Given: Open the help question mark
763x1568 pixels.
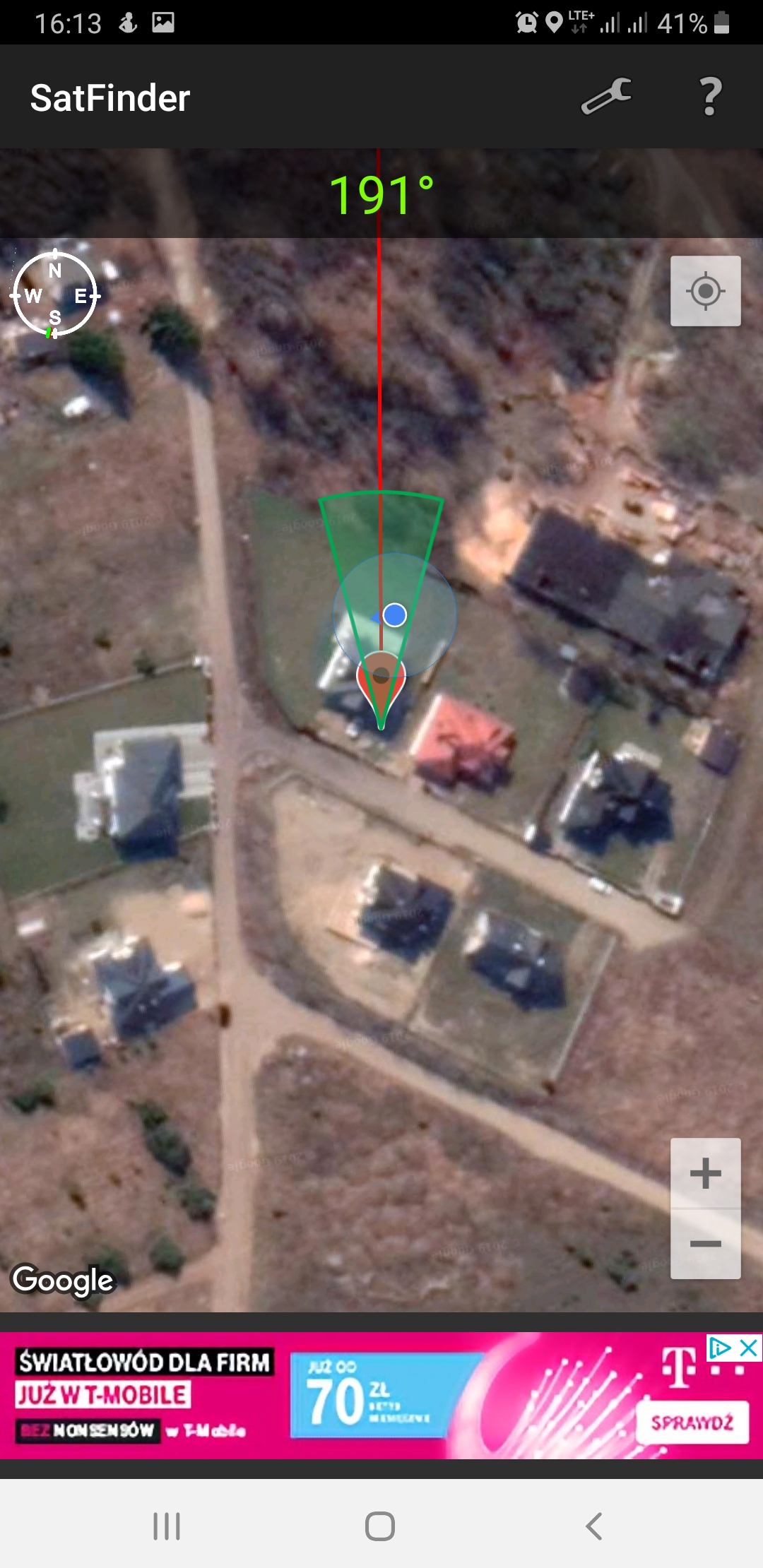Looking at the screenshot, I should click(710, 97).
